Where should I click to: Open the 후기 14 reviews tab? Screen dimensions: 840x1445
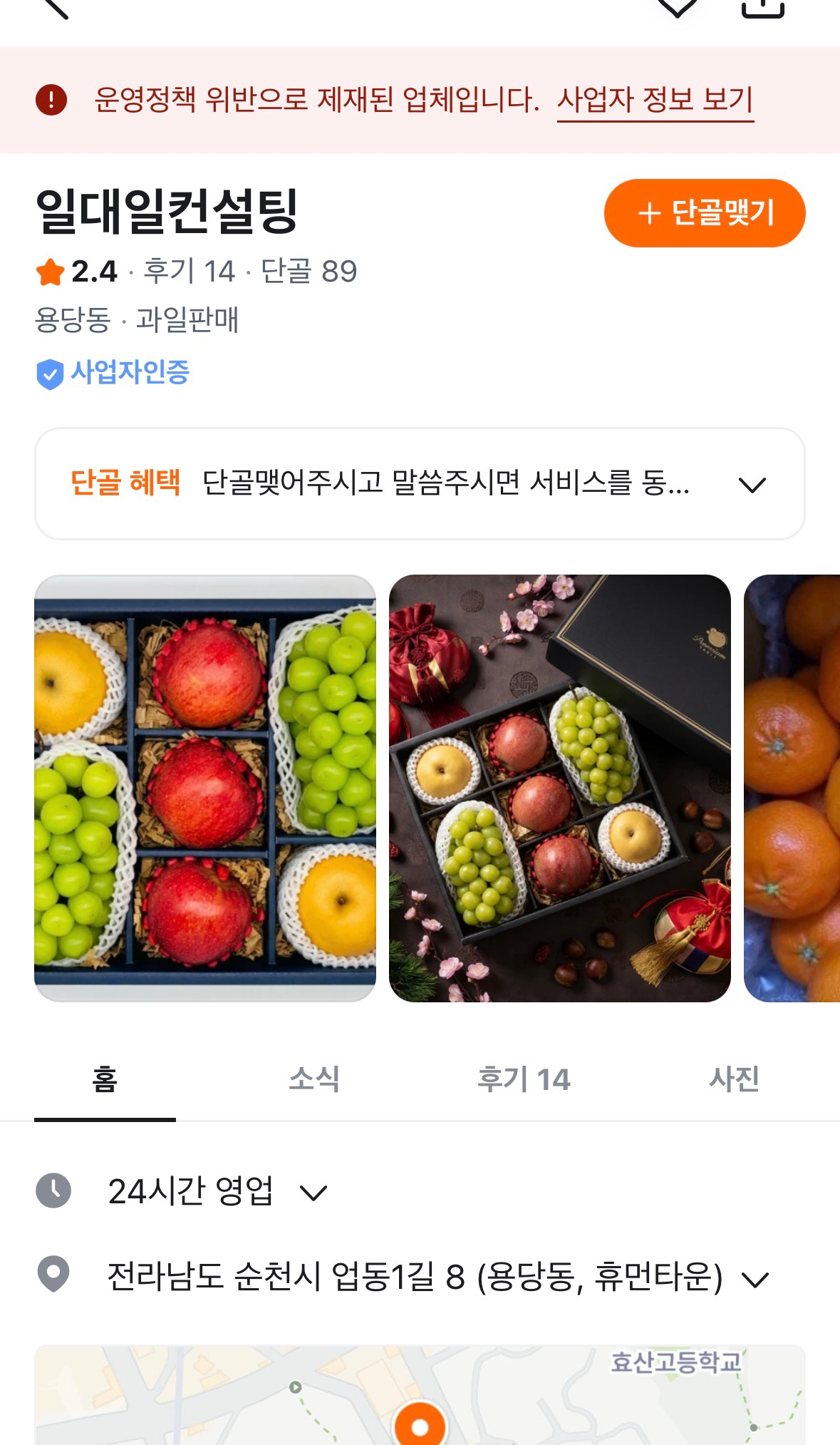tap(525, 1079)
